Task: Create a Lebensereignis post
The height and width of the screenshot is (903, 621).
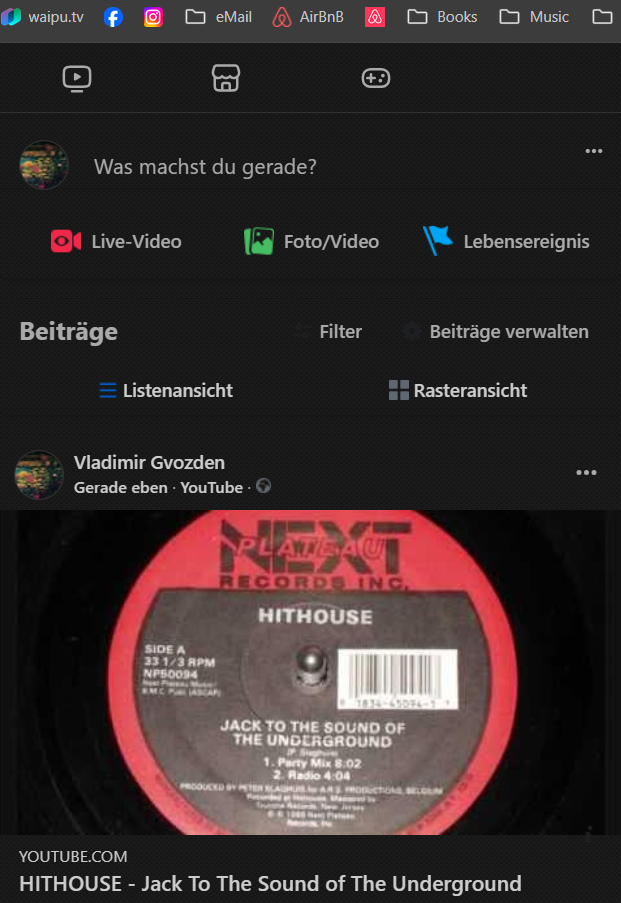Action: coord(506,241)
